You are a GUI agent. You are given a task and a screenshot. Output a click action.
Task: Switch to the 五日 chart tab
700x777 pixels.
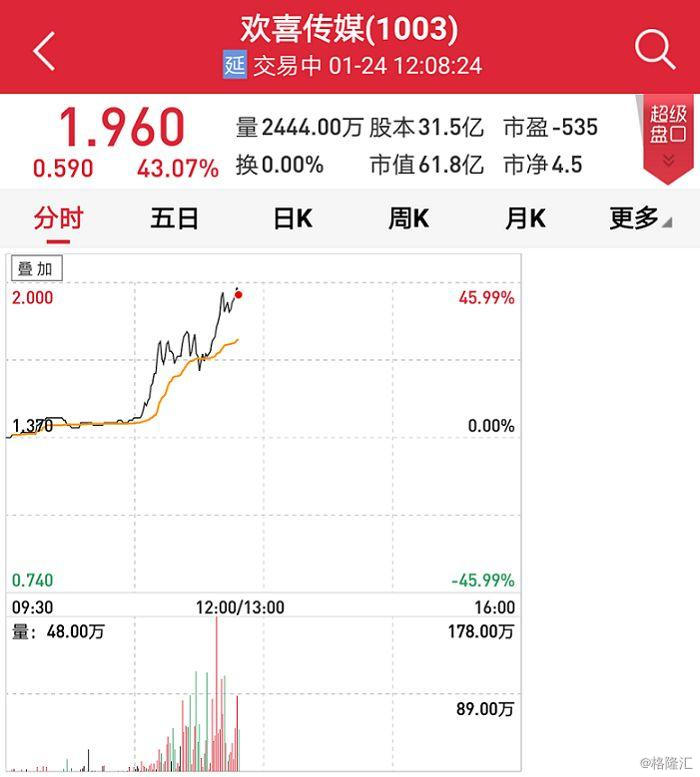point(175,218)
